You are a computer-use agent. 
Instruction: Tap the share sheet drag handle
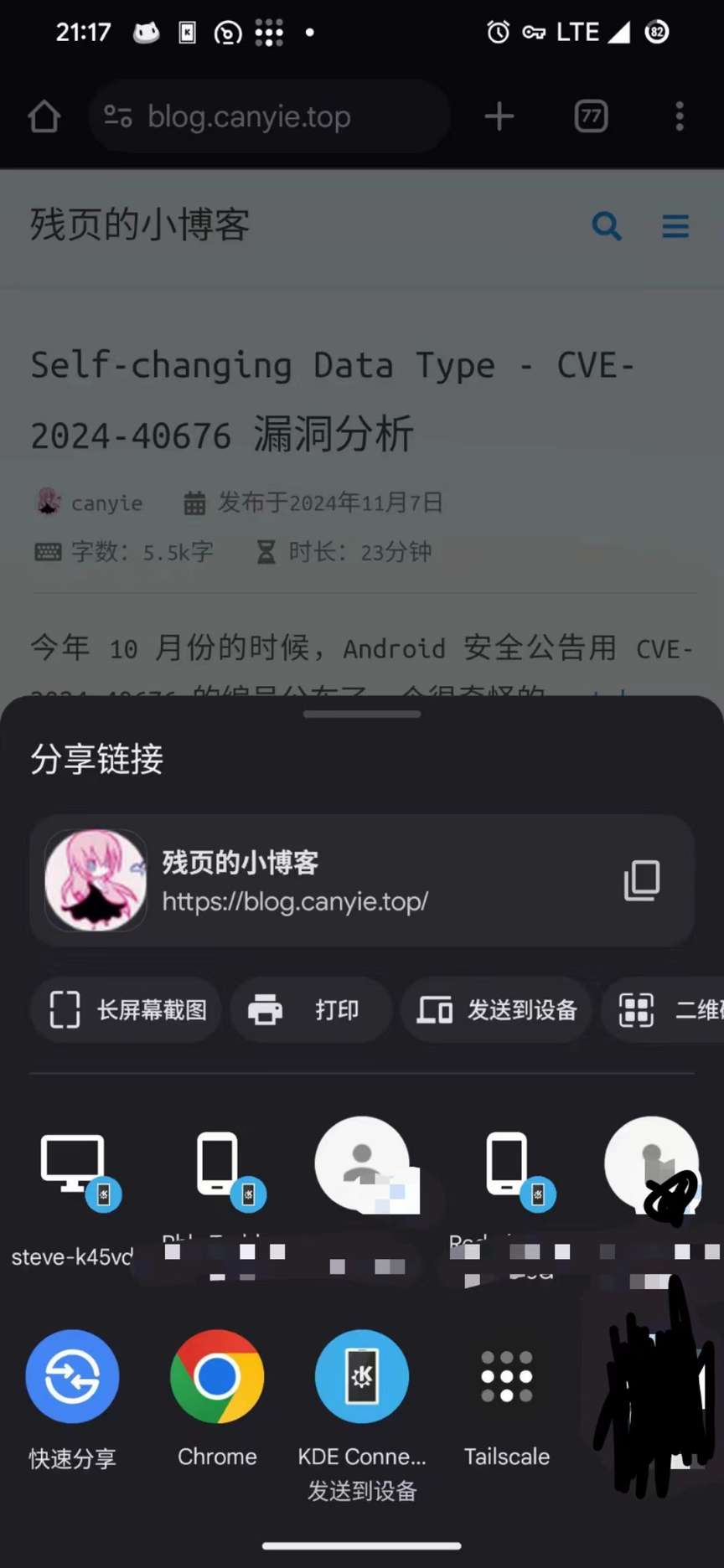[x=361, y=714]
